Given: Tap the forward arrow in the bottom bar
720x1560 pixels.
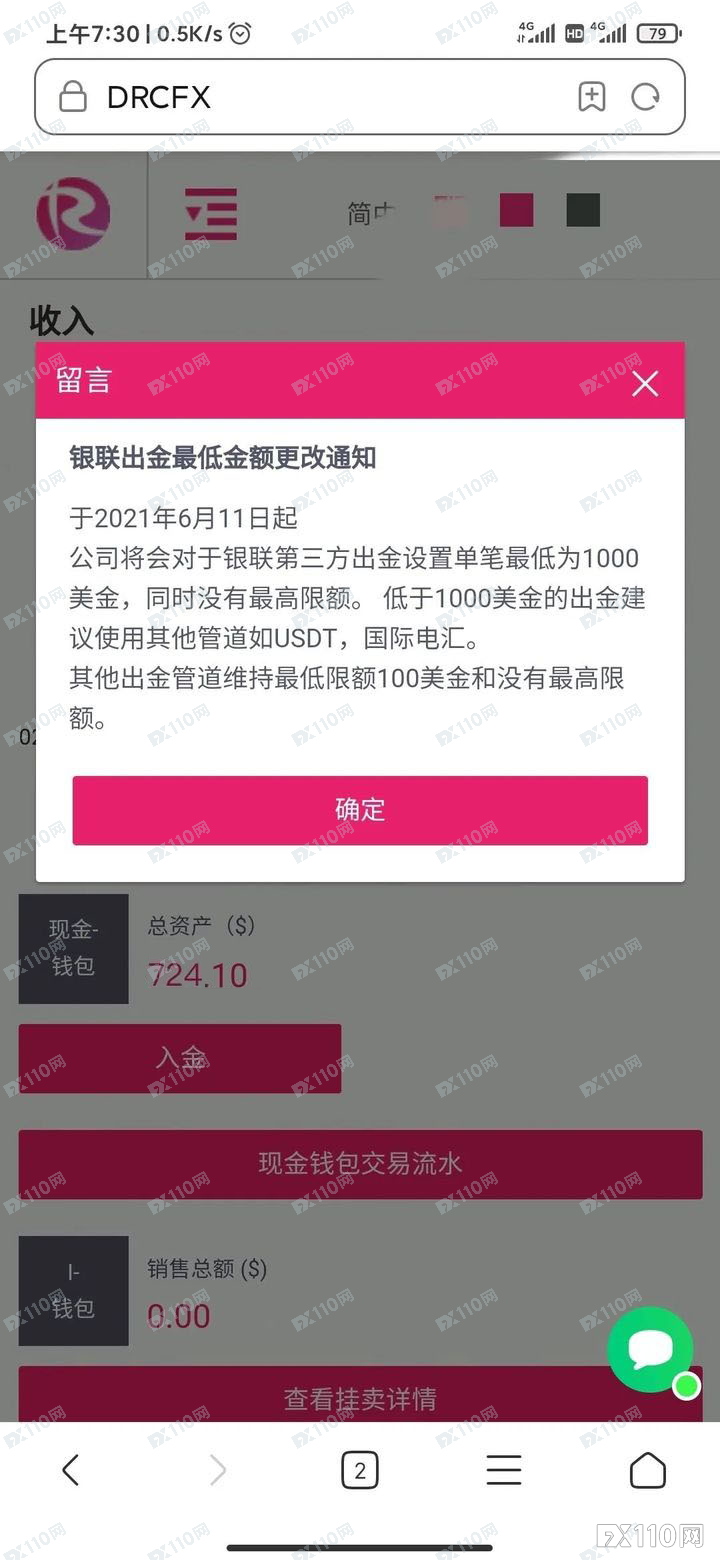Looking at the screenshot, I should (x=218, y=1470).
